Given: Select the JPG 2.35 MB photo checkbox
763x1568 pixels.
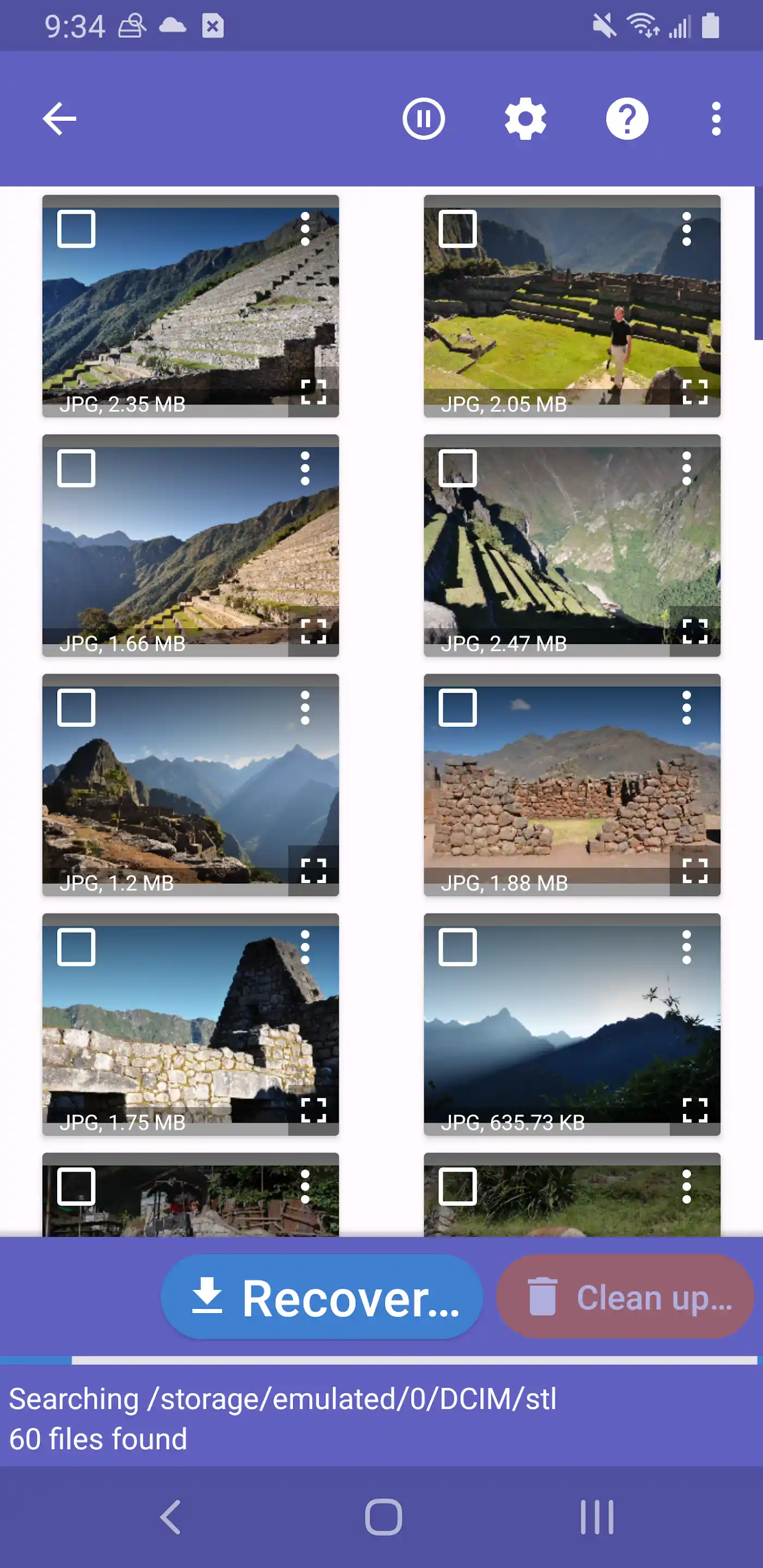Looking at the screenshot, I should pyautogui.click(x=76, y=229).
